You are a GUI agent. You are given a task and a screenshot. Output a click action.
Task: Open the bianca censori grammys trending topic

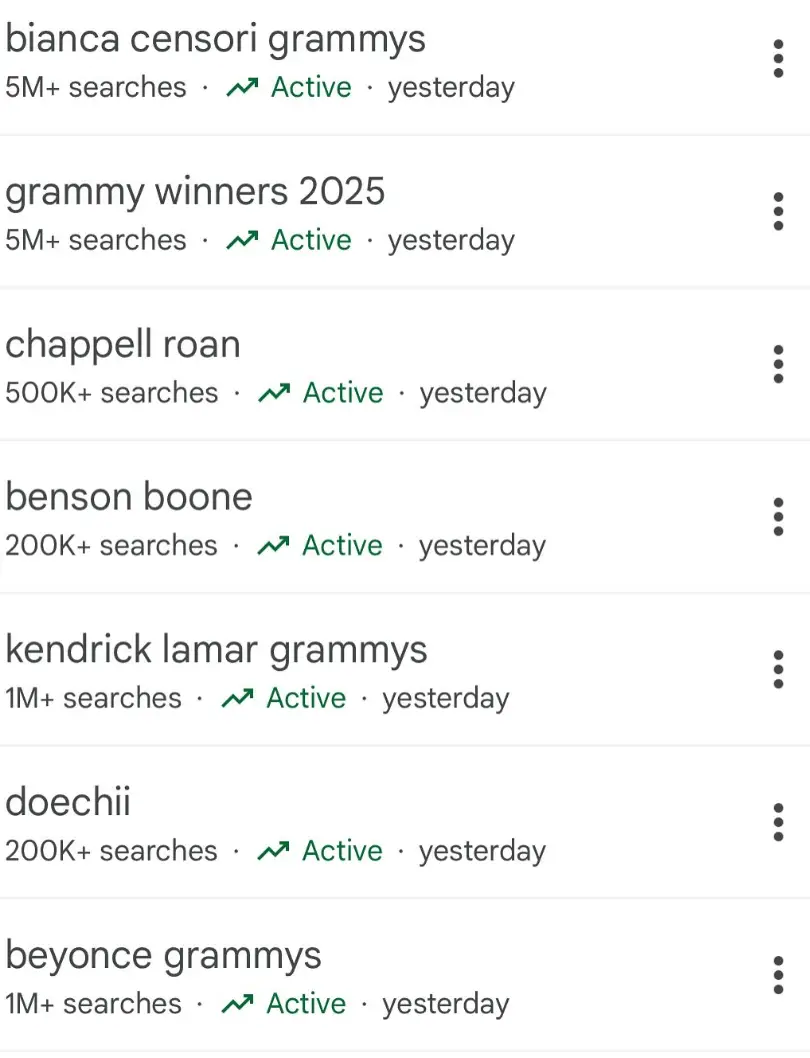(216, 38)
